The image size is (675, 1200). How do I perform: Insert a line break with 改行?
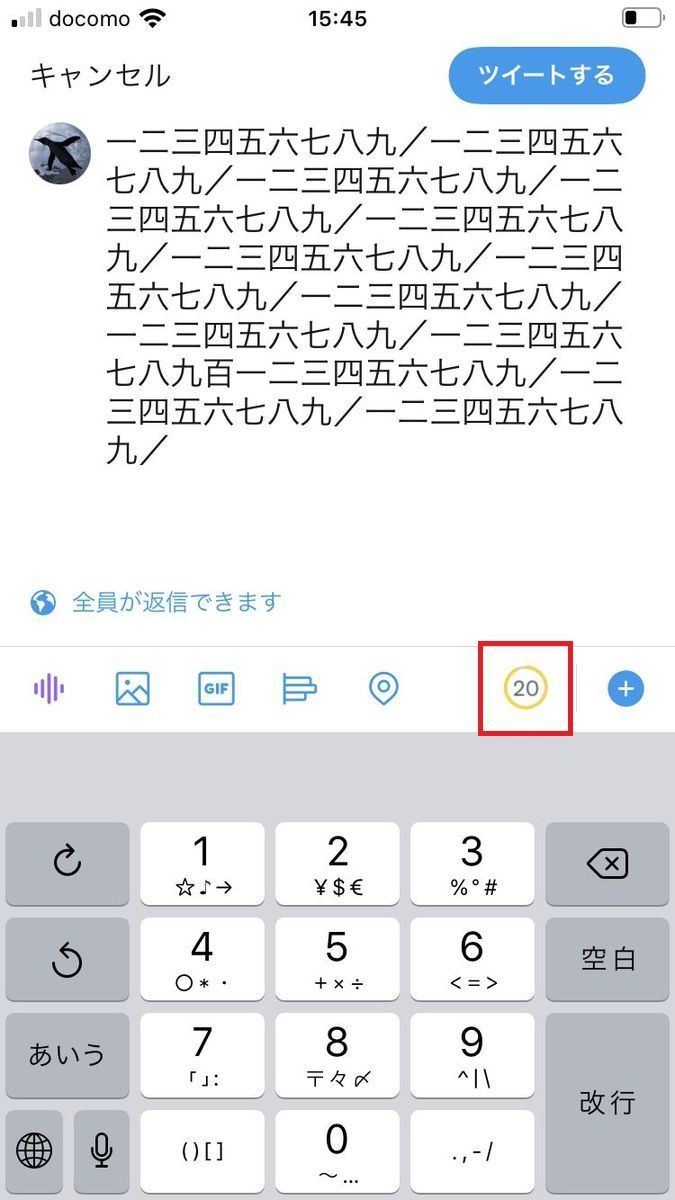(x=607, y=1102)
